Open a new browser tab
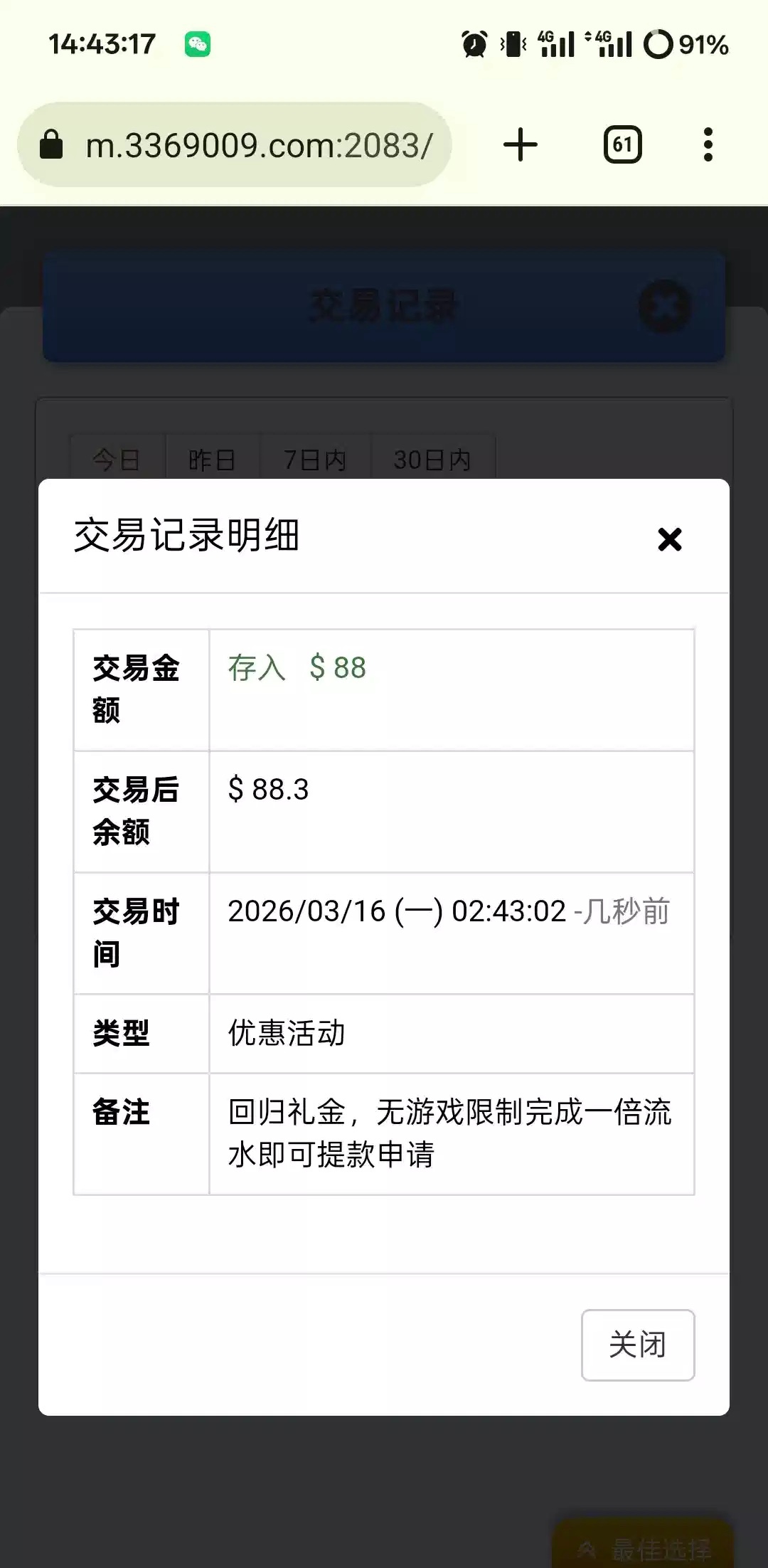Image resolution: width=768 pixels, height=1568 pixels. pyautogui.click(x=521, y=145)
